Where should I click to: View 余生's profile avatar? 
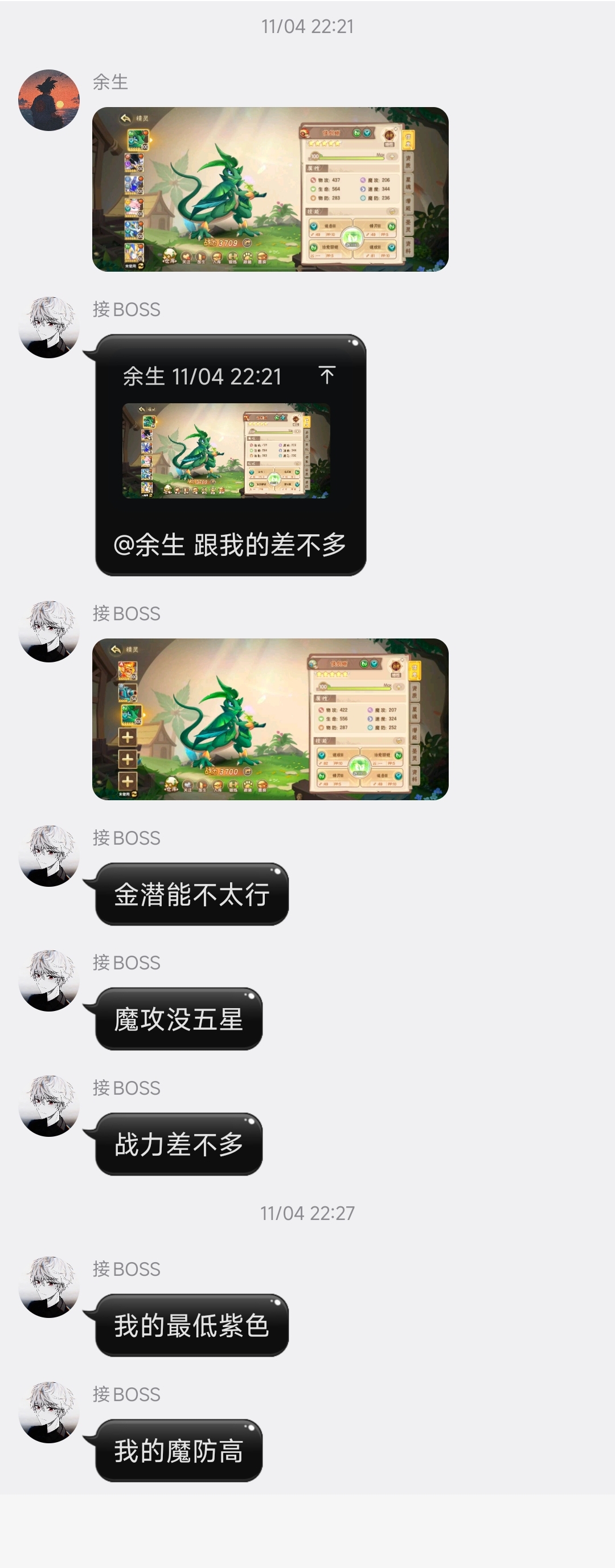pyautogui.click(x=48, y=100)
